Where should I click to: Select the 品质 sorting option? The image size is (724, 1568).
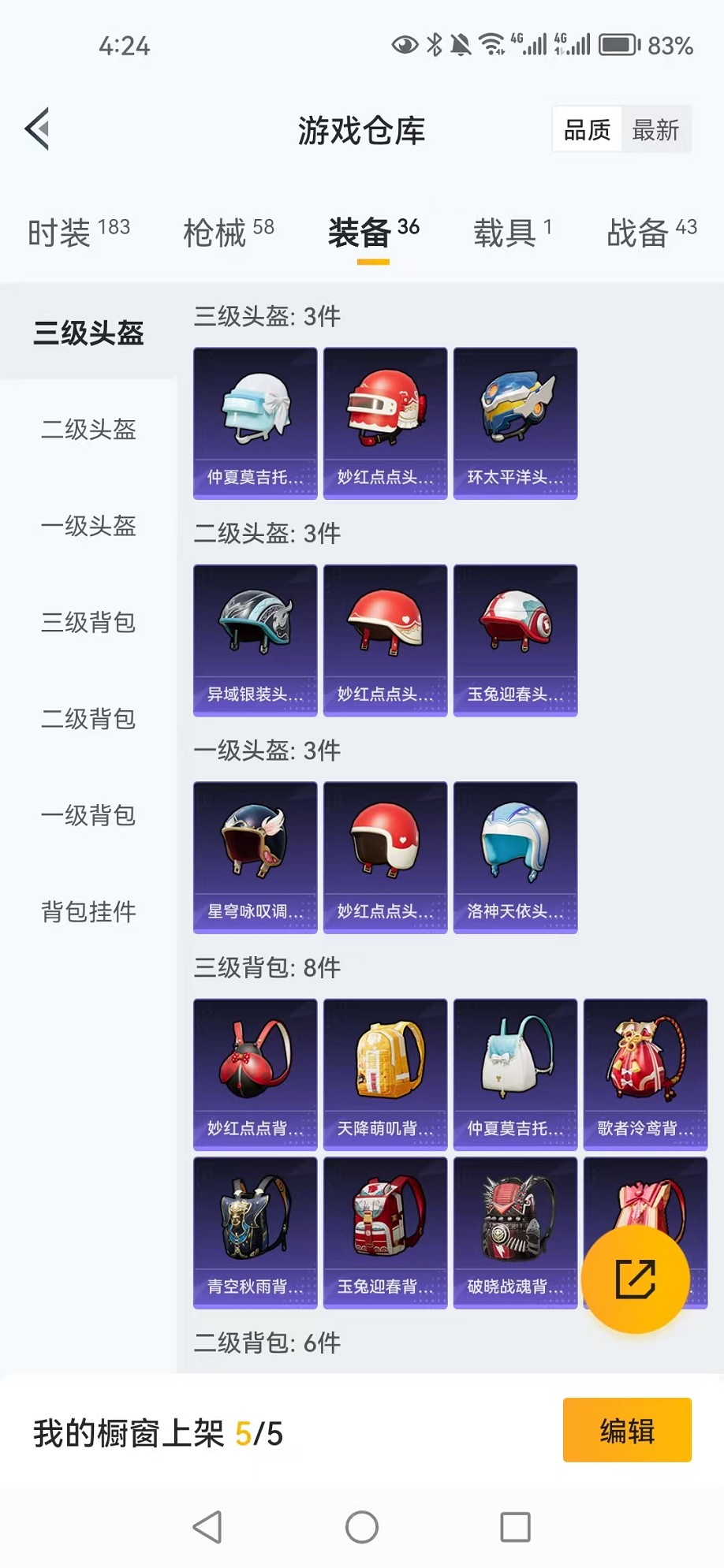(x=587, y=130)
